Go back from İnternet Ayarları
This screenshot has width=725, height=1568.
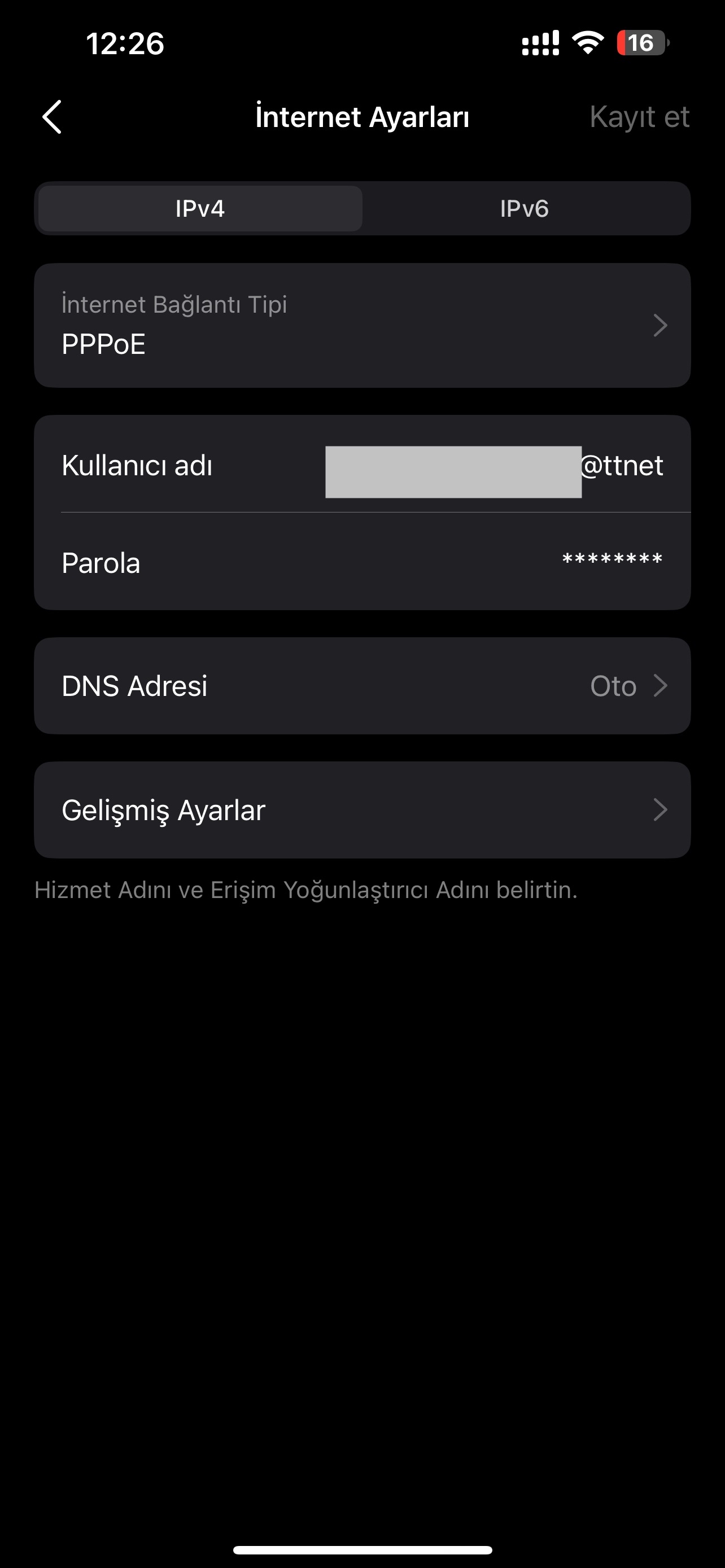[x=53, y=116]
